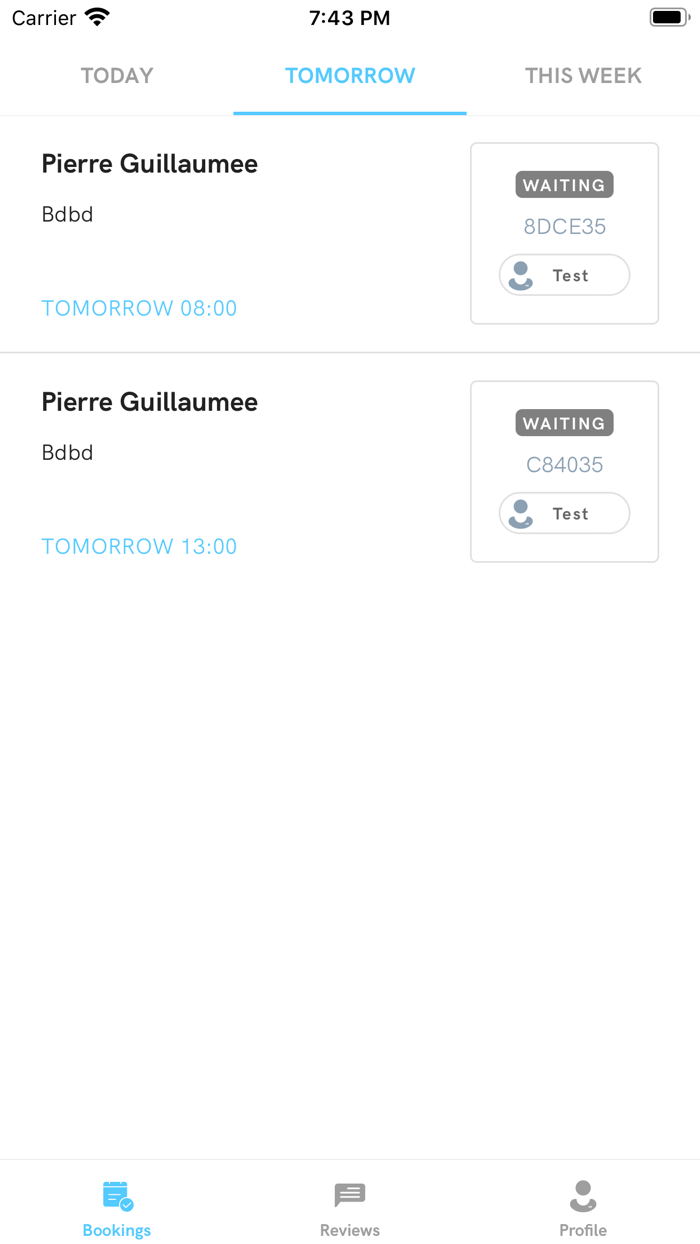Go to the Bookings tab
Viewport: 700px width, 1244px height.
(x=117, y=1207)
